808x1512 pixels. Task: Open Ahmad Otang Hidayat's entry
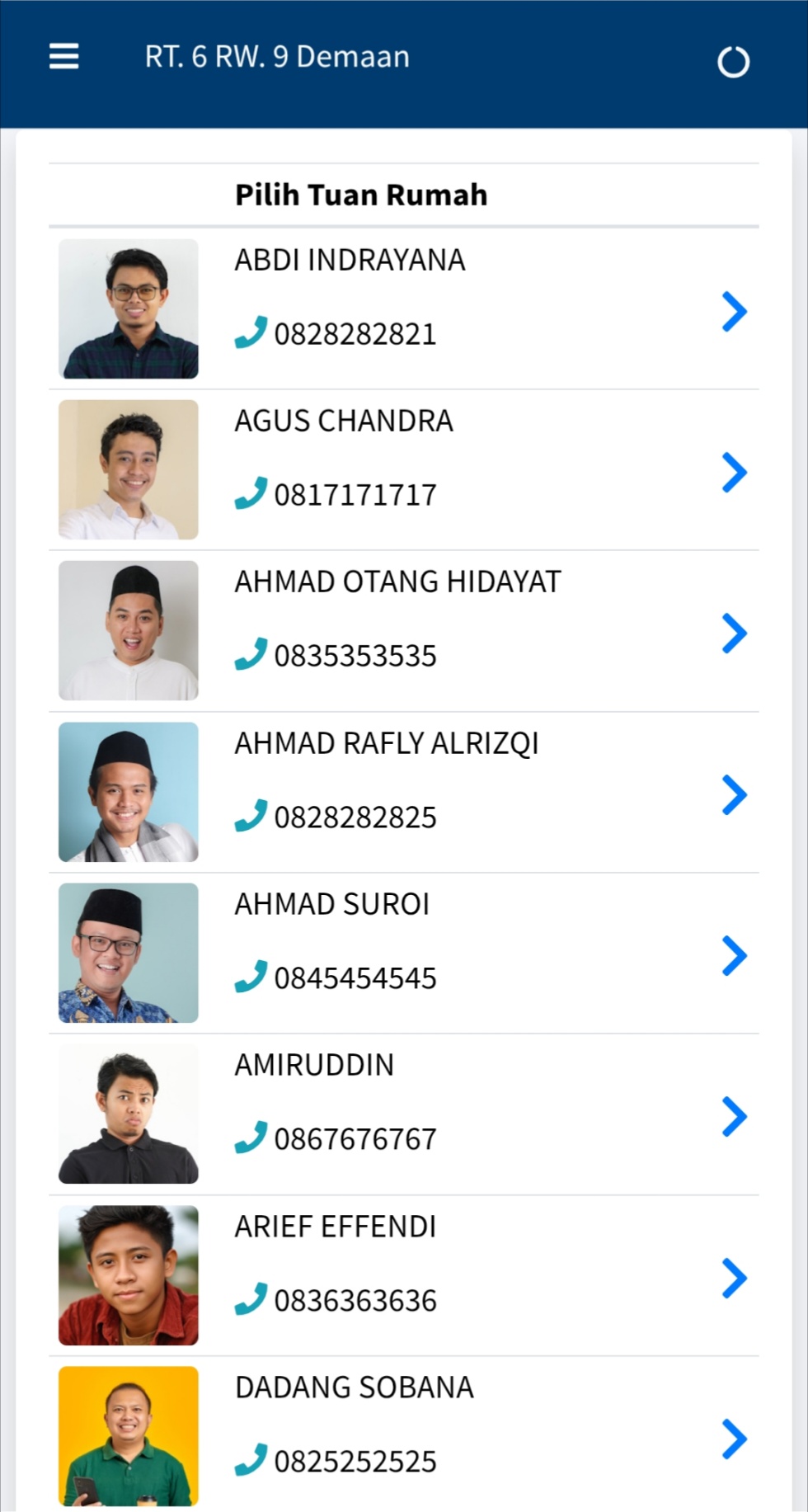(x=404, y=631)
